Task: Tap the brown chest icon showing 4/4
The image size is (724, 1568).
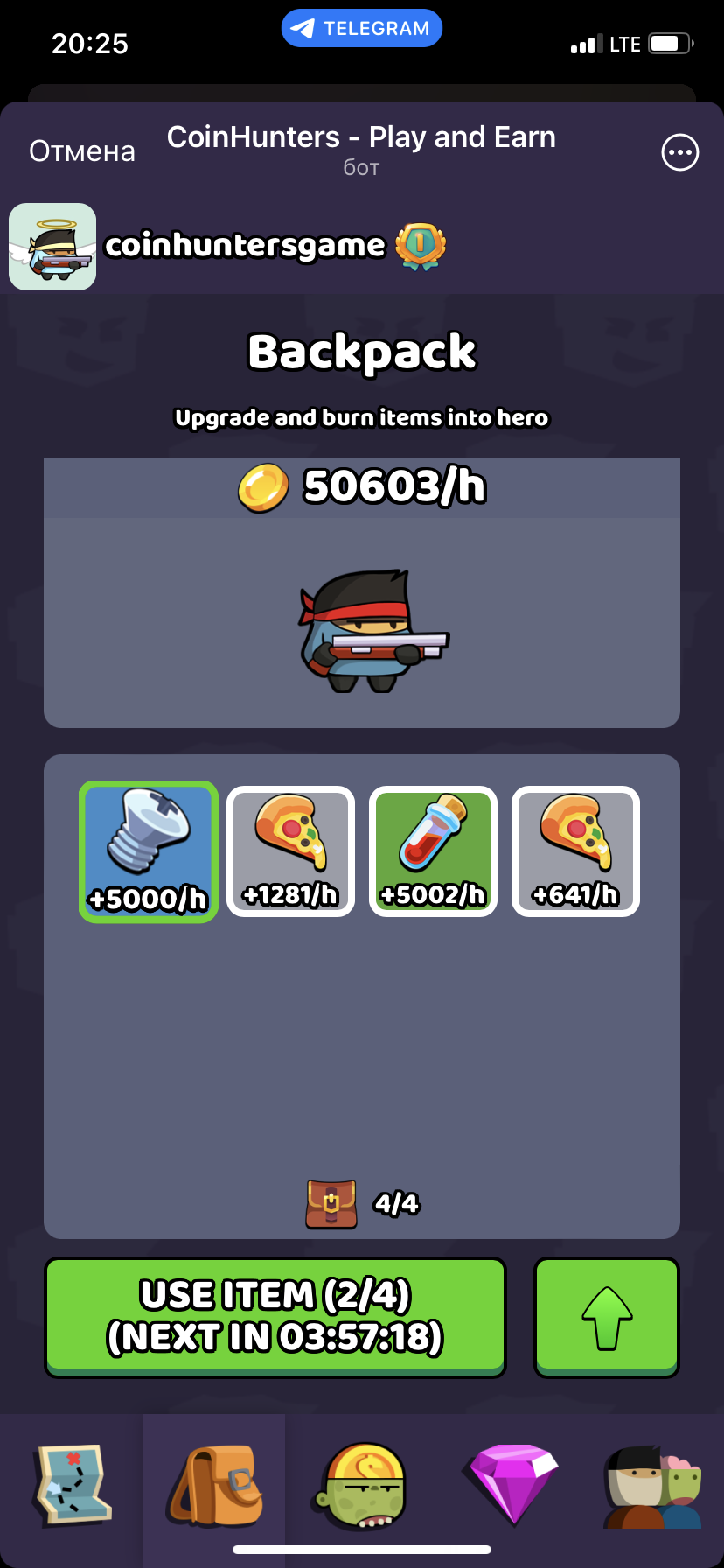Action: point(331,1203)
